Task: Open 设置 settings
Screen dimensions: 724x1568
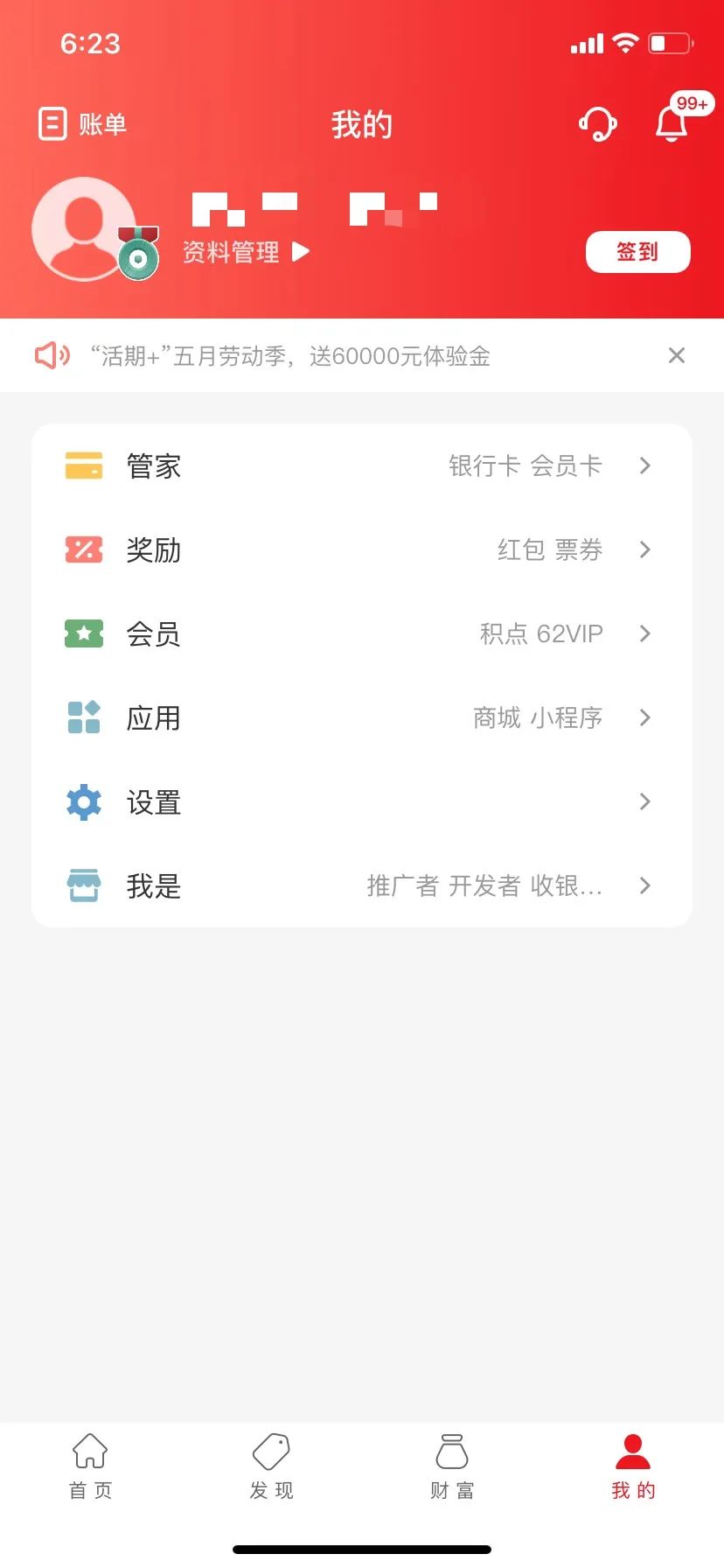Action: pyautogui.click(x=362, y=801)
